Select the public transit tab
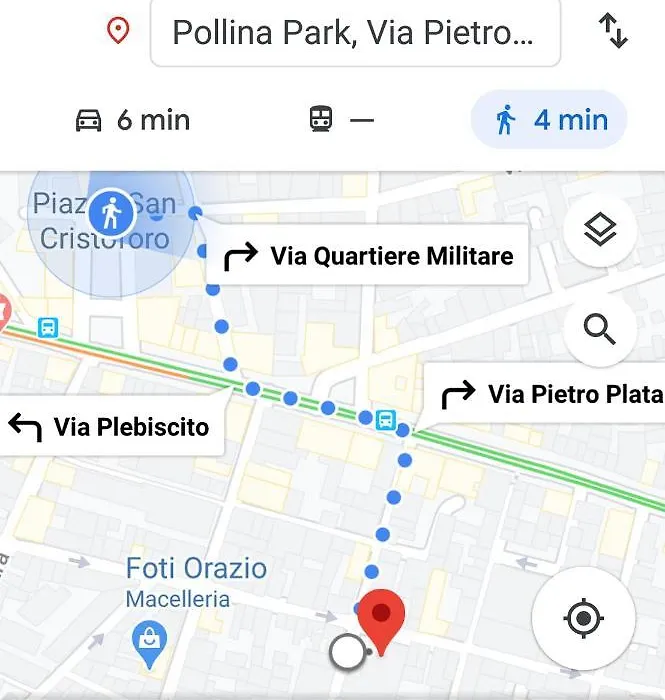Image resolution: width=665 pixels, height=700 pixels. pyautogui.click(x=341, y=120)
